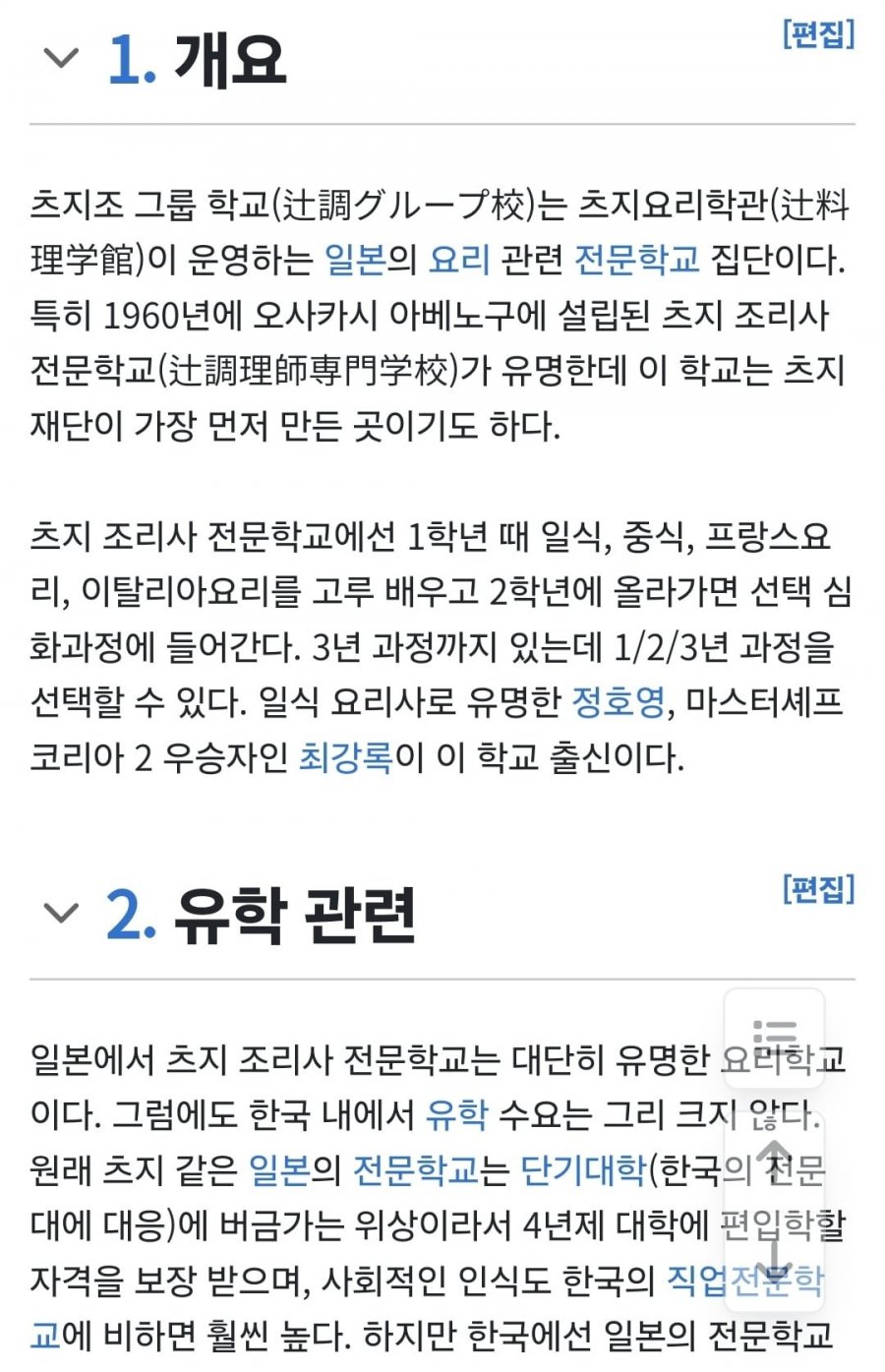The height and width of the screenshot is (1372, 885).
Task: Open the 최강록 article link
Action: pyautogui.click(x=345, y=757)
